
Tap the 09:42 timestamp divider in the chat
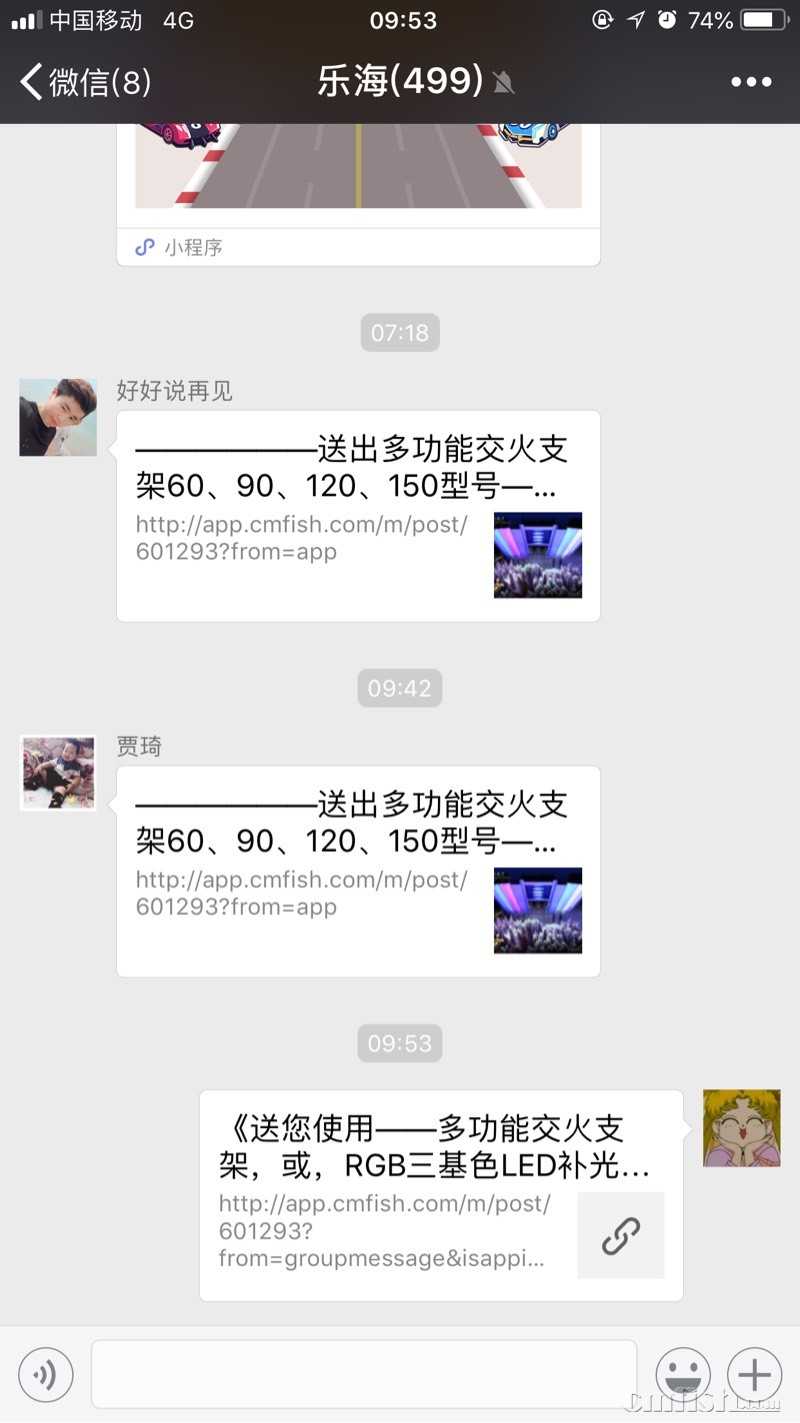[400, 688]
